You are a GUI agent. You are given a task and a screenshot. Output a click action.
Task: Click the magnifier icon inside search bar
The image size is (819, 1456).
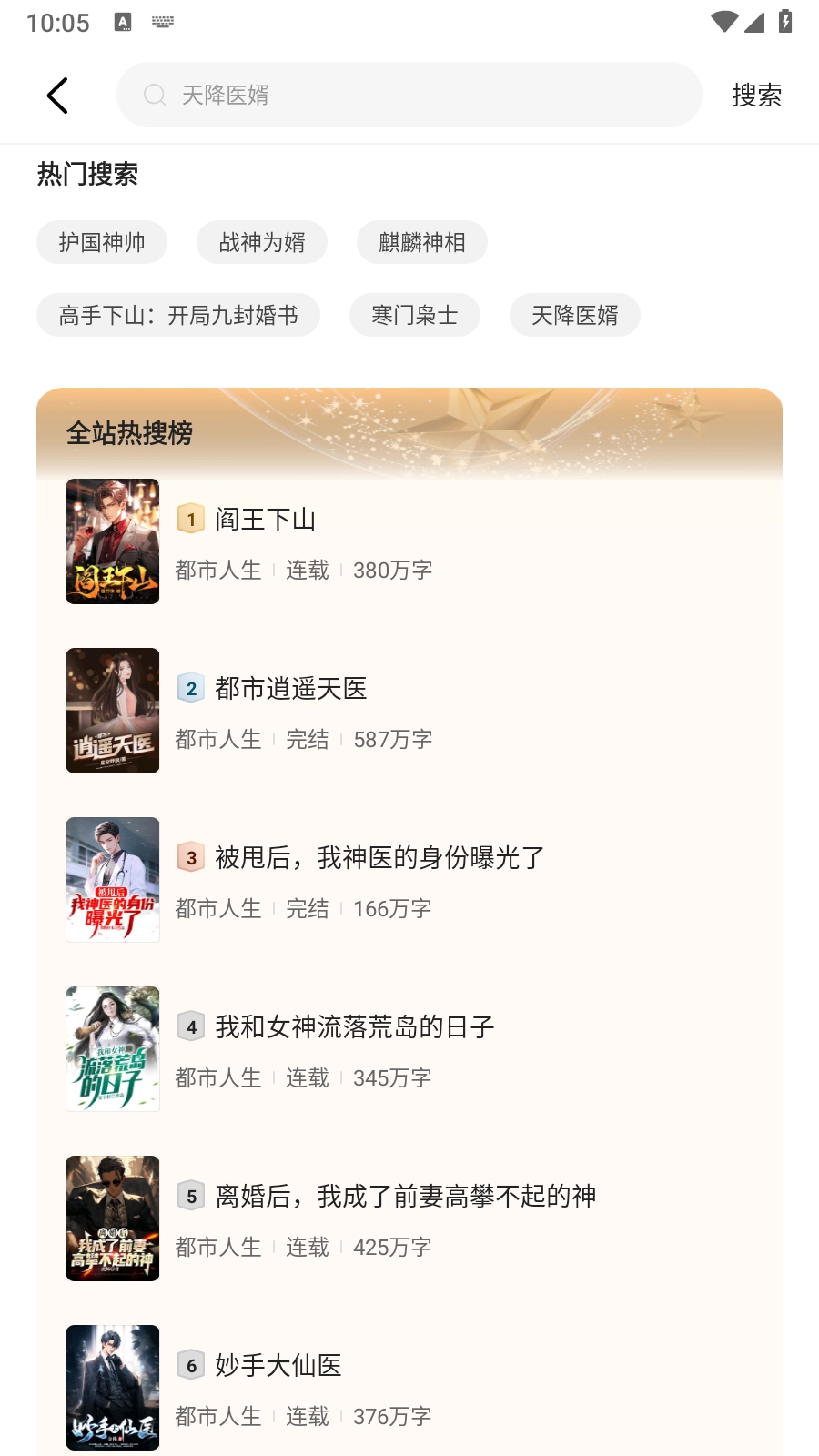pos(153,94)
